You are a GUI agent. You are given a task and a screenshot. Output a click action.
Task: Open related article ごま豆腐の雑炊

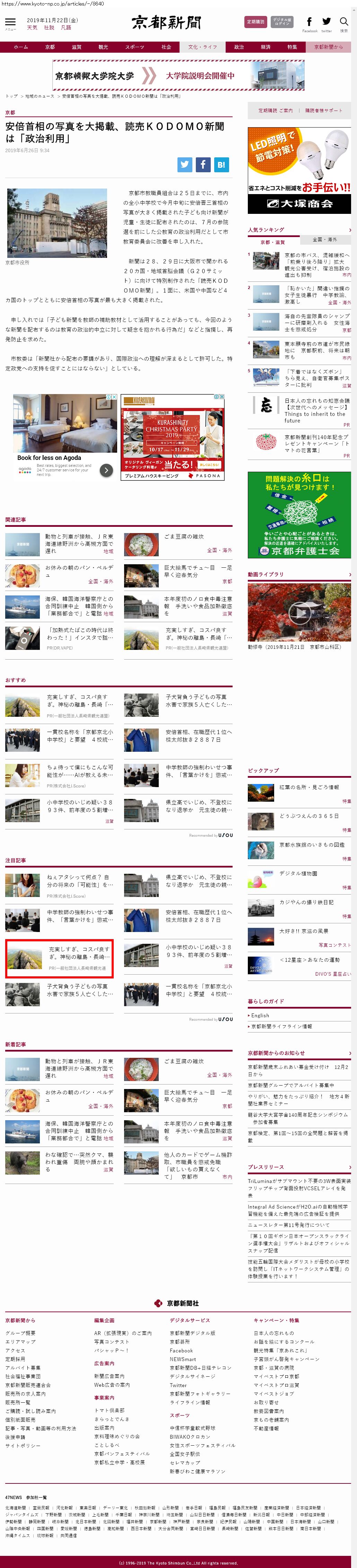pyautogui.click(x=183, y=536)
